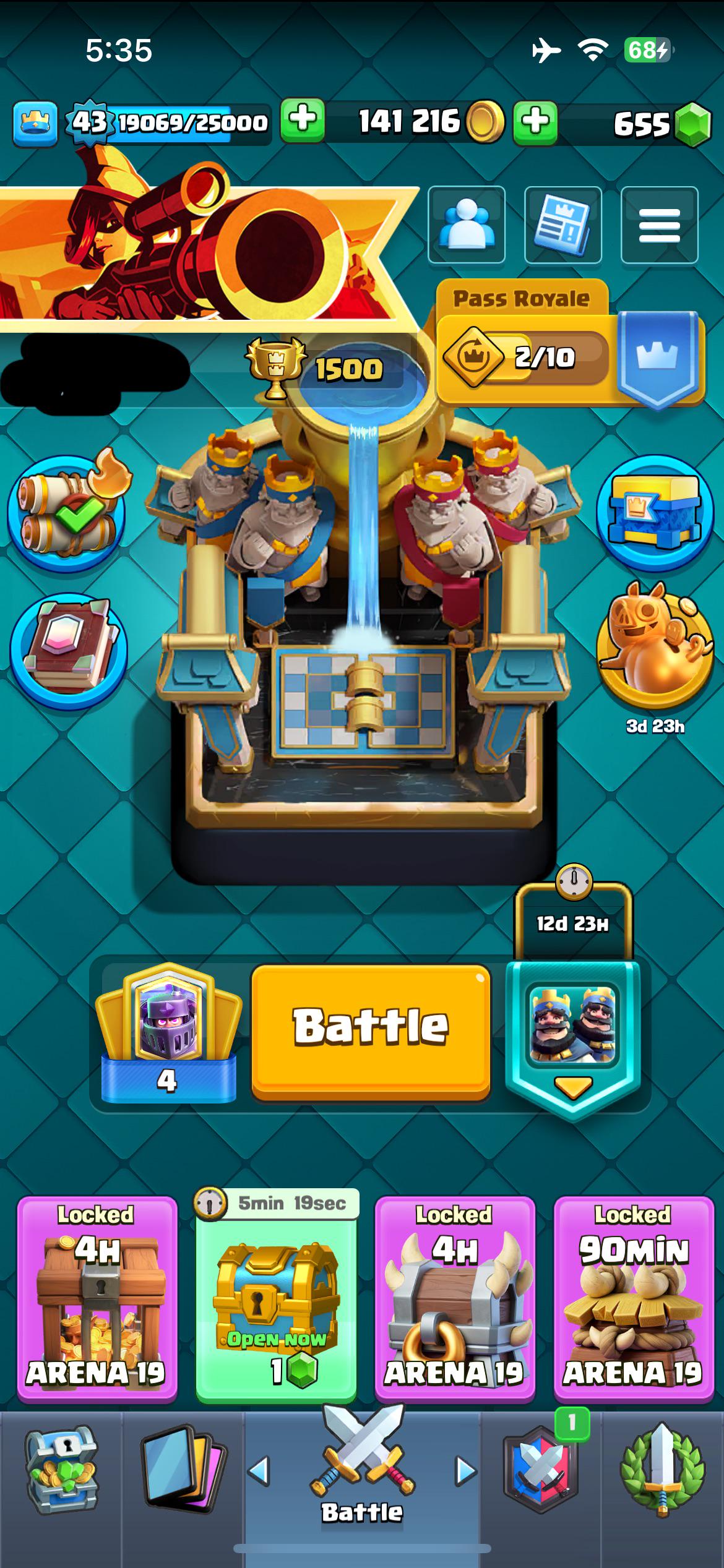Open the hamburger options menu

tap(659, 225)
